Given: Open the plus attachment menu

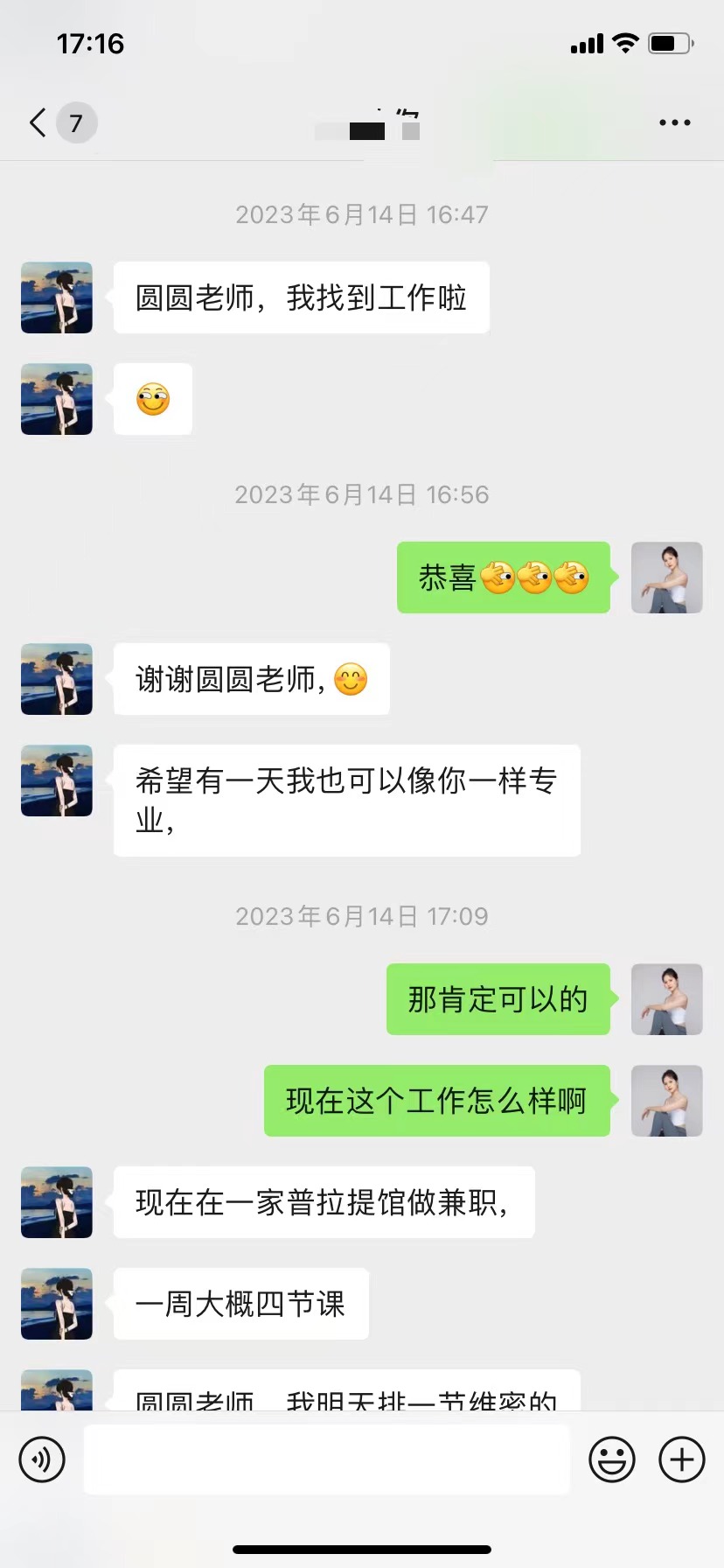Looking at the screenshot, I should coord(680,1459).
